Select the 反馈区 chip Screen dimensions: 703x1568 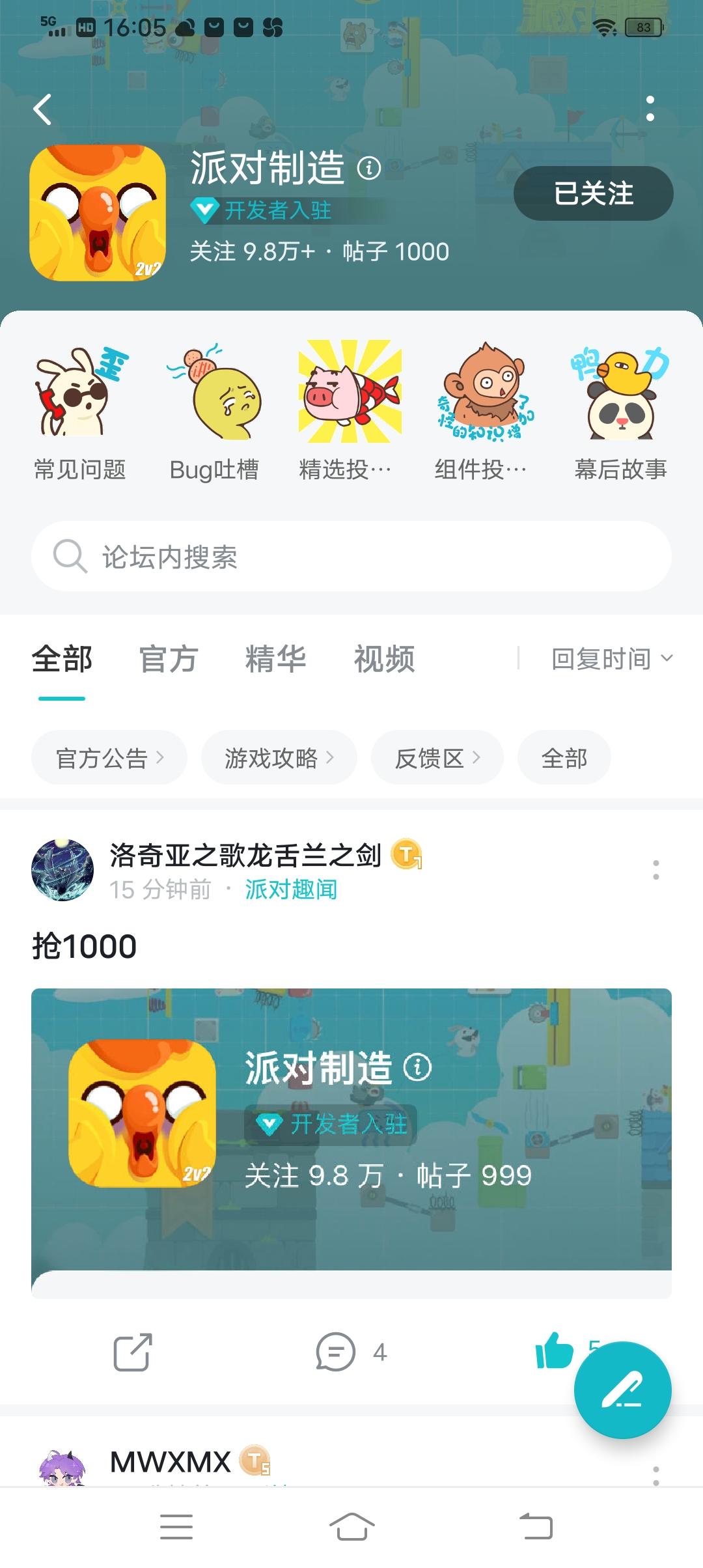pos(437,758)
